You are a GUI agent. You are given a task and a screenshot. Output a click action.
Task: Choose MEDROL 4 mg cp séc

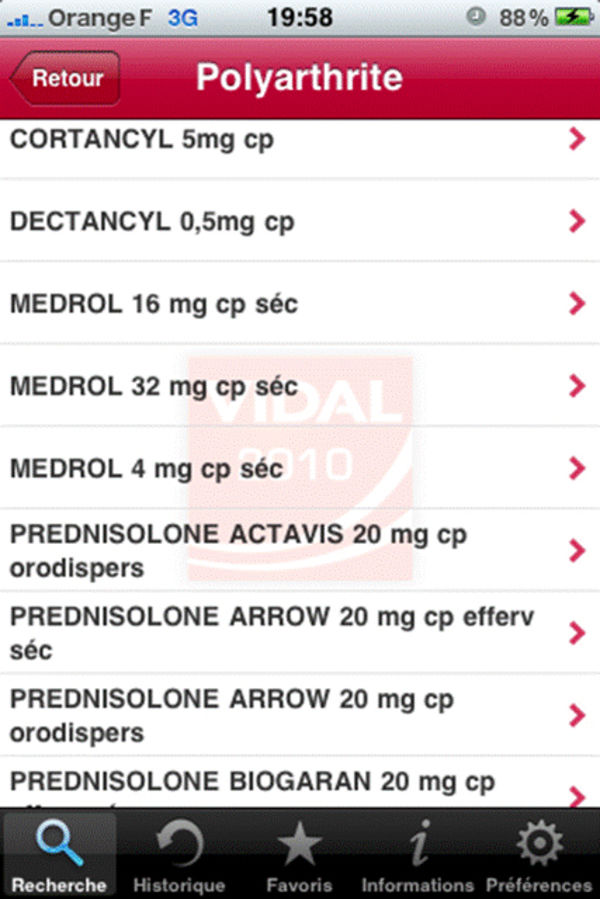pyautogui.click(x=290, y=467)
